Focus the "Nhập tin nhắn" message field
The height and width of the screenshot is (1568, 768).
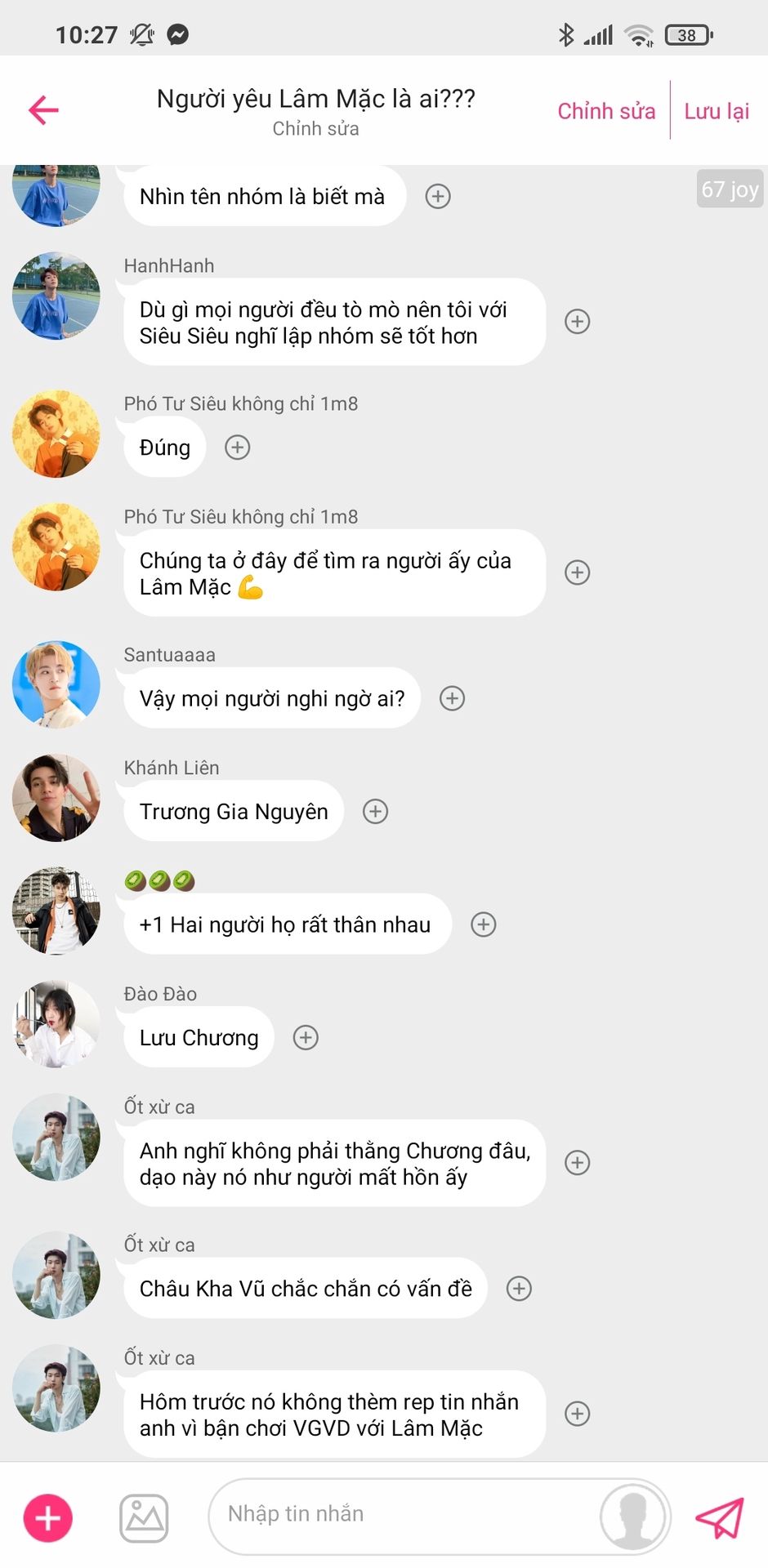(400, 1514)
